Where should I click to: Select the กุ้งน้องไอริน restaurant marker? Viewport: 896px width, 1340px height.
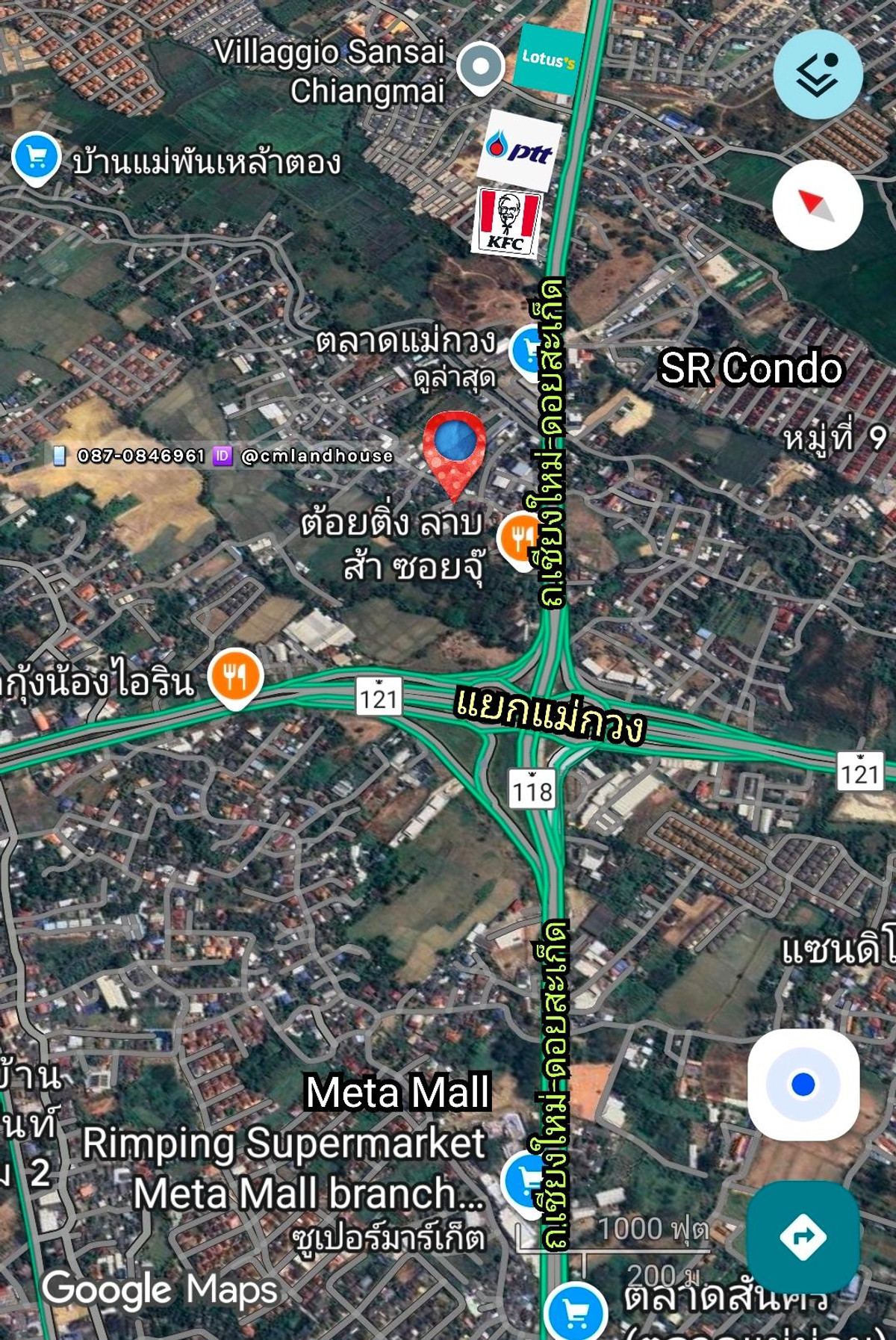[235, 676]
